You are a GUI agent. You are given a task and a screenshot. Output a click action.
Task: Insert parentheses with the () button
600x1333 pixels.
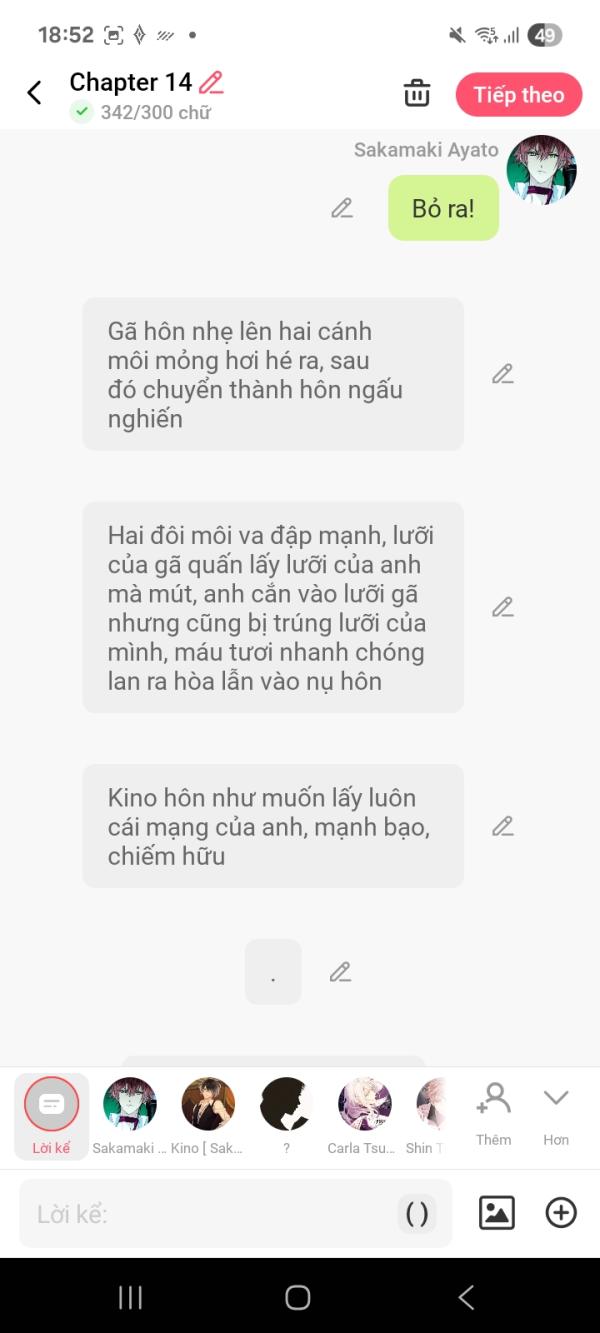(417, 1214)
